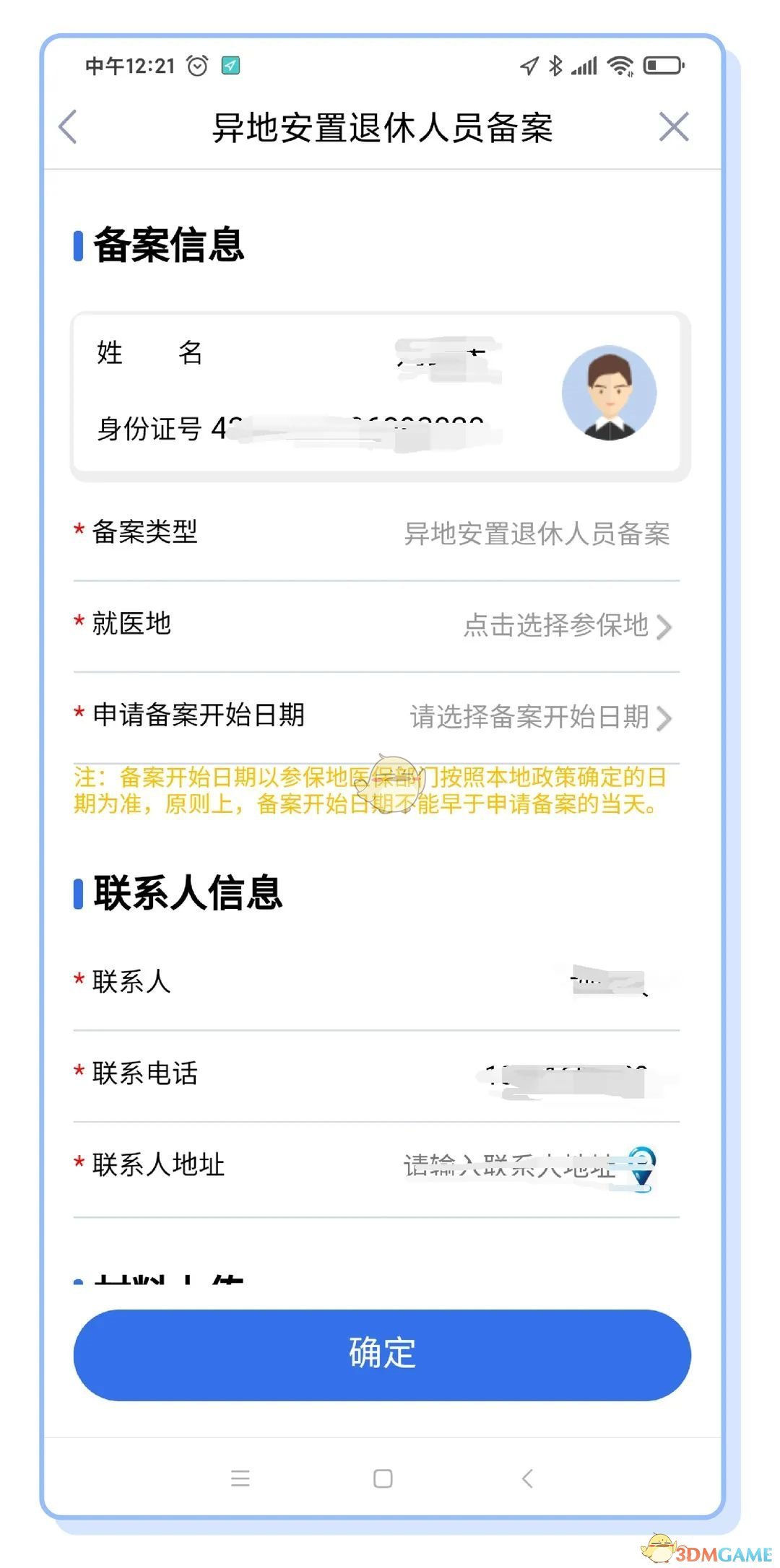This screenshot has width=780, height=1568.
Task: Go to the home screen via the navigation bar
Action: click(x=383, y=1478)
